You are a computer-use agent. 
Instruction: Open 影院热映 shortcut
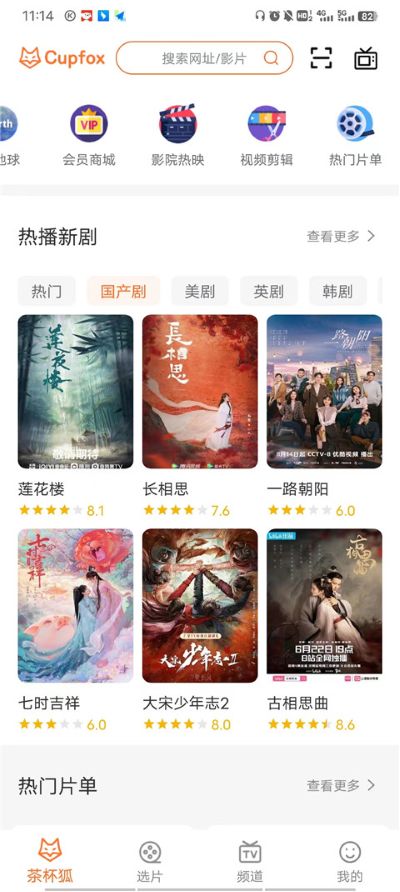(x=178, y=135)
